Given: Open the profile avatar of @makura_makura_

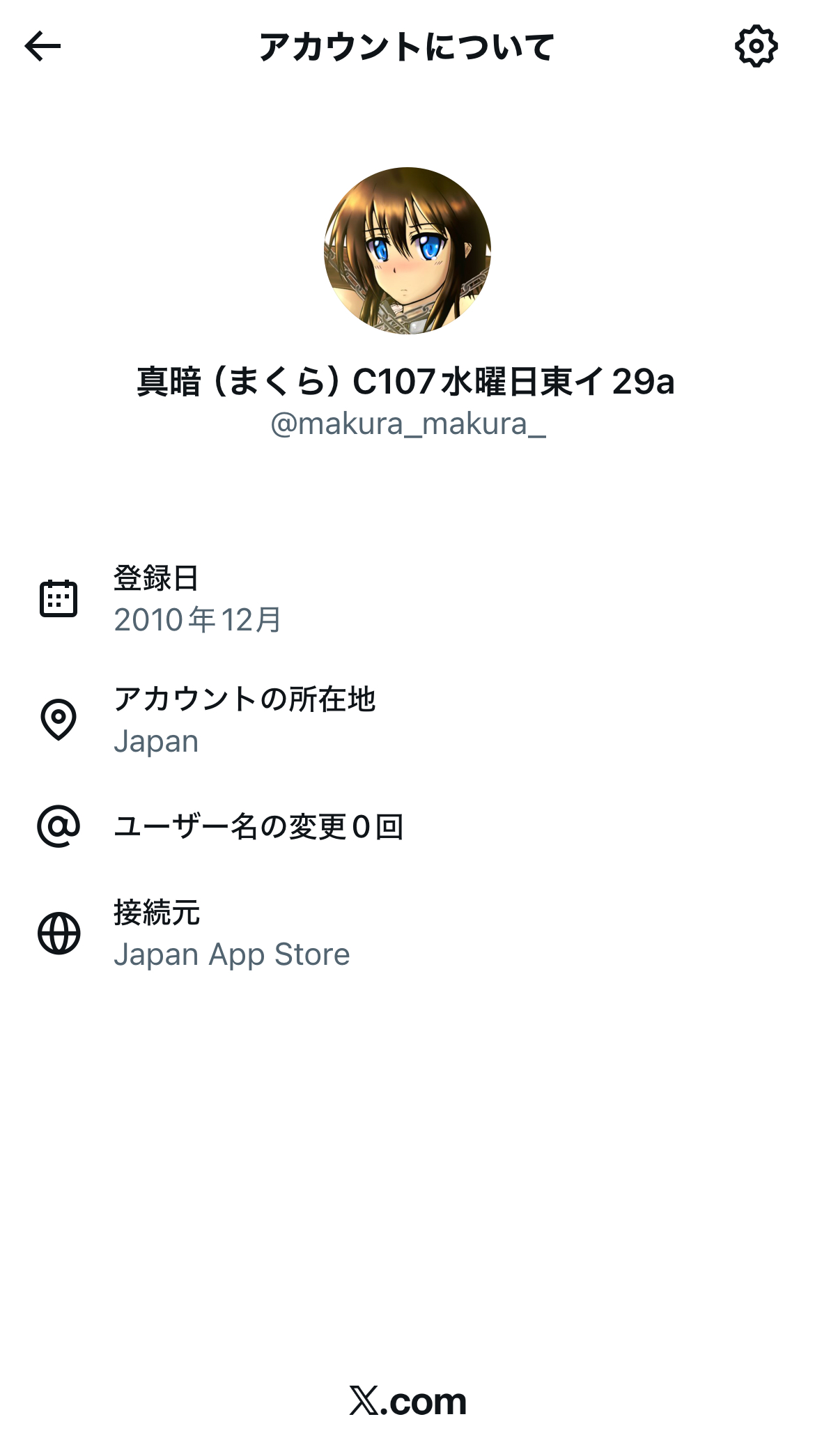Looking at the screenshot, I should coord(407,251).
